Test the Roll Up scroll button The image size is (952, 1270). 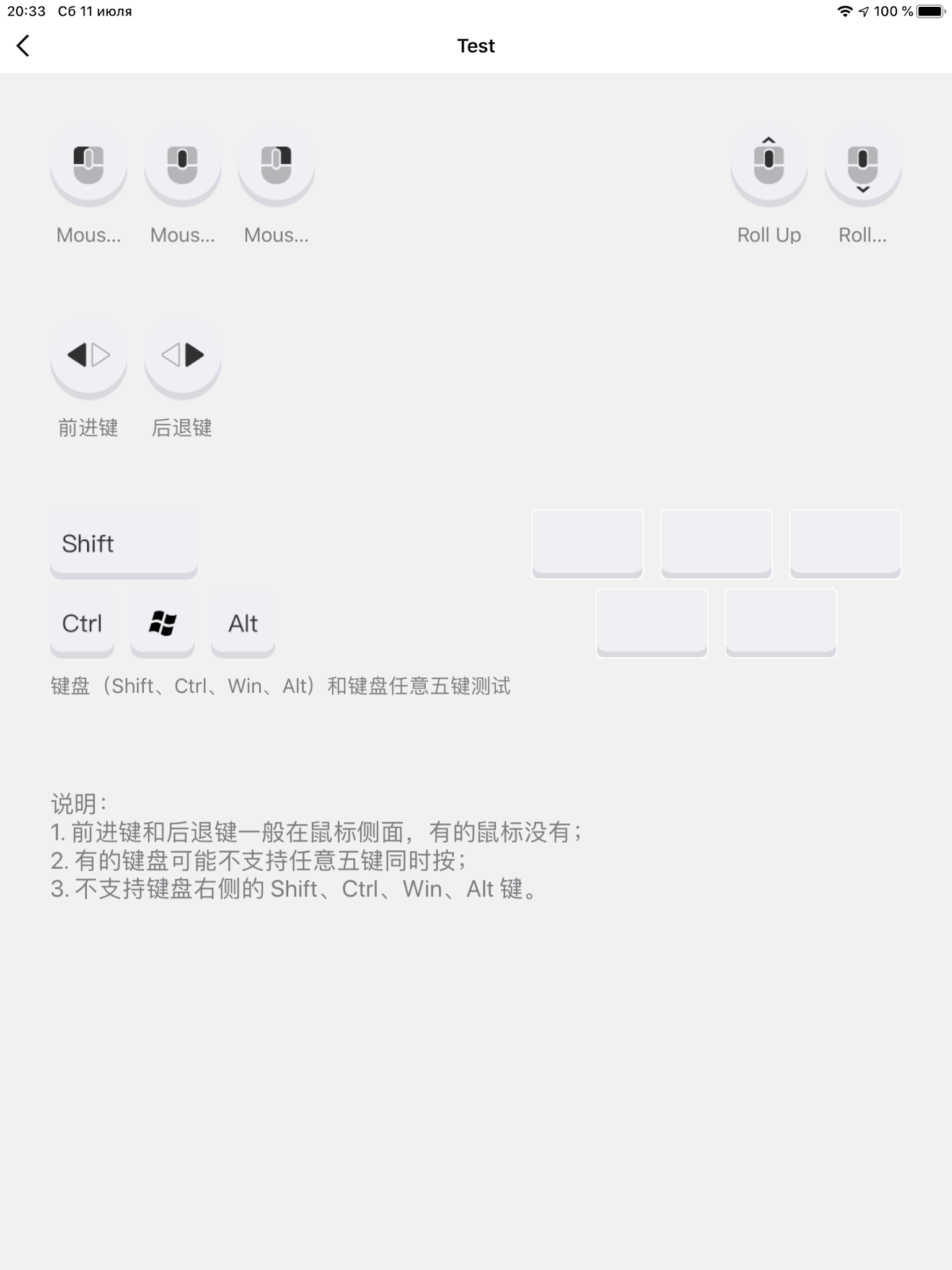[x=769, y=165]
